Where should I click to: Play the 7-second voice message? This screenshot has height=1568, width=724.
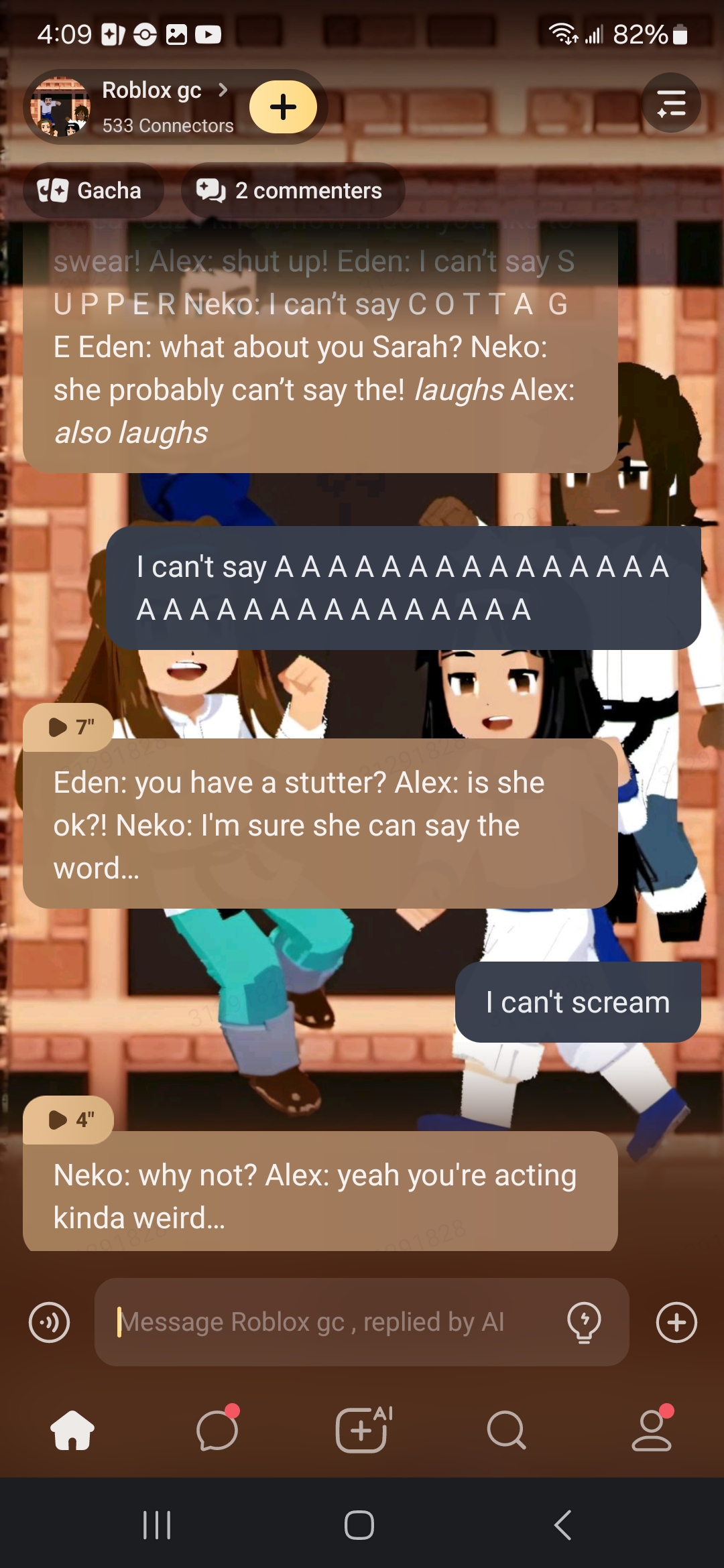(69, 727)
